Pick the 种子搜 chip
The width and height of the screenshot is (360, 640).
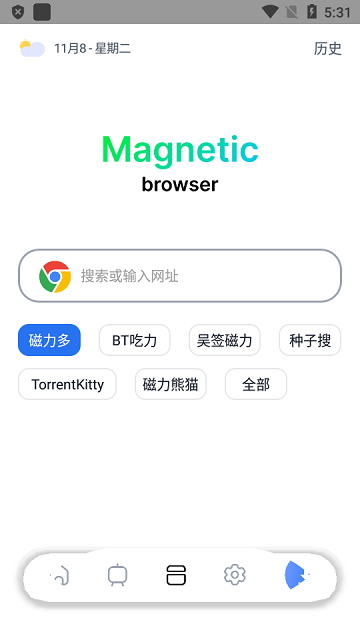click(310, 340)
